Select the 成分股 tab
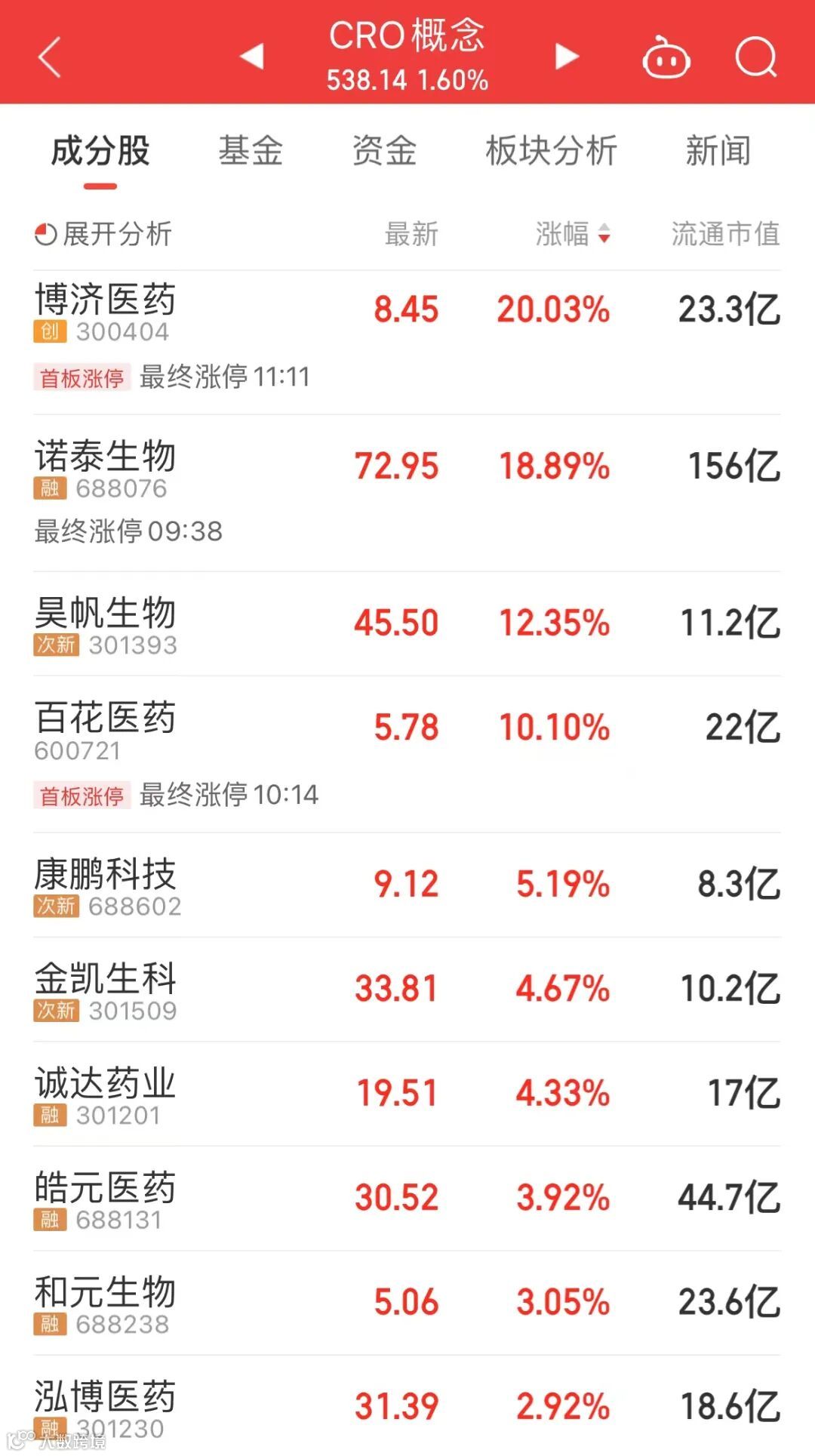 click(100, 150)
